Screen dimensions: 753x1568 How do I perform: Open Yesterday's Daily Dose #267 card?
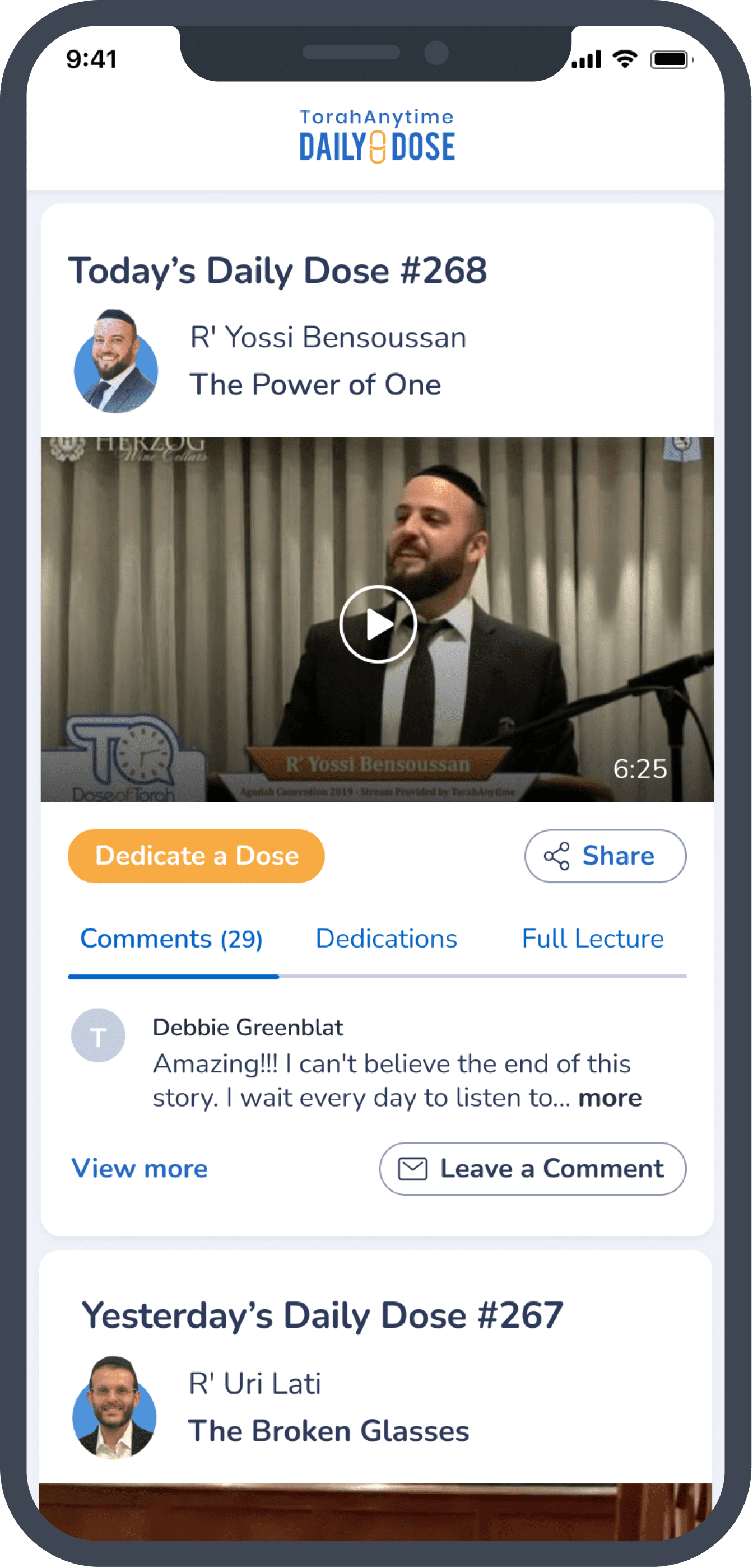[322, 1315]
